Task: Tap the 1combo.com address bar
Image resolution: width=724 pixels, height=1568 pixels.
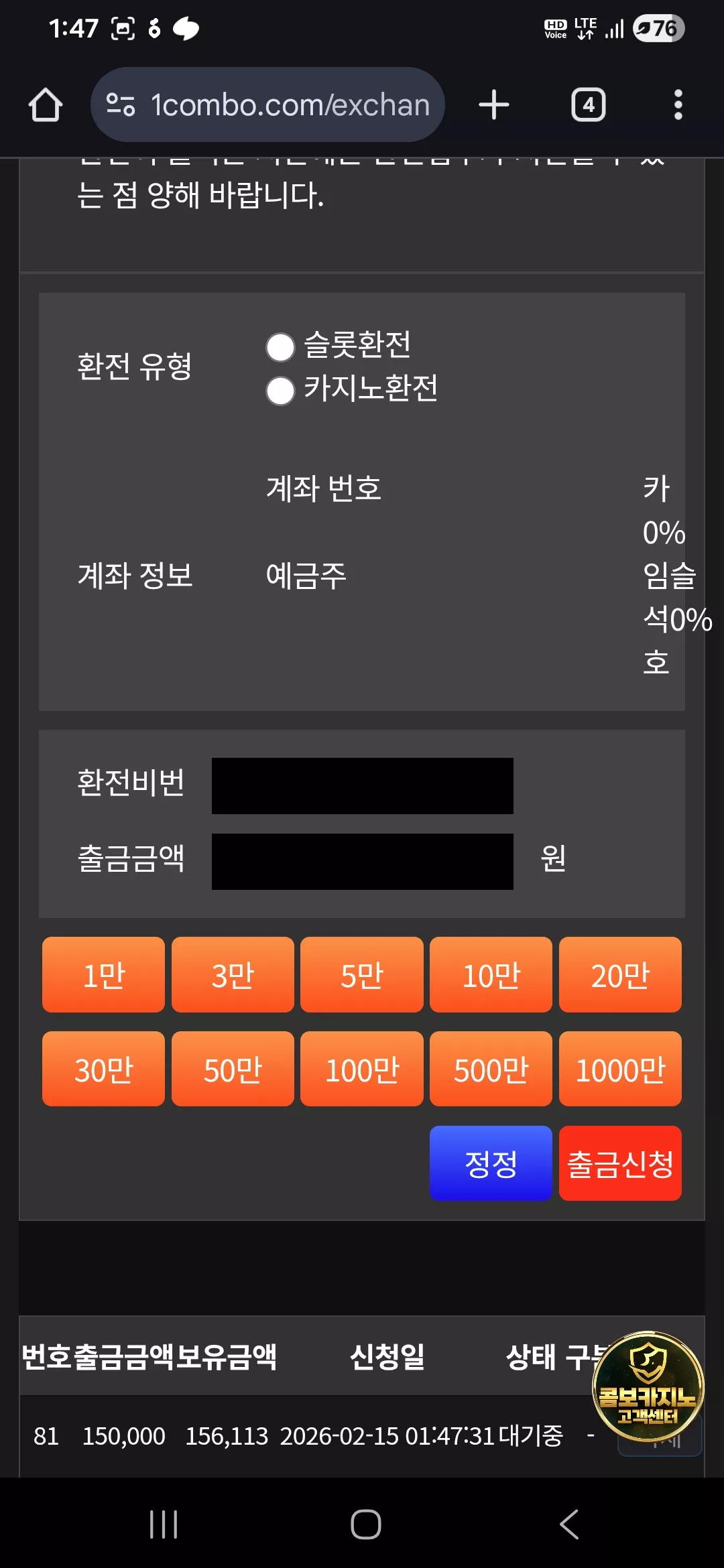Action: tap(267, 105)
